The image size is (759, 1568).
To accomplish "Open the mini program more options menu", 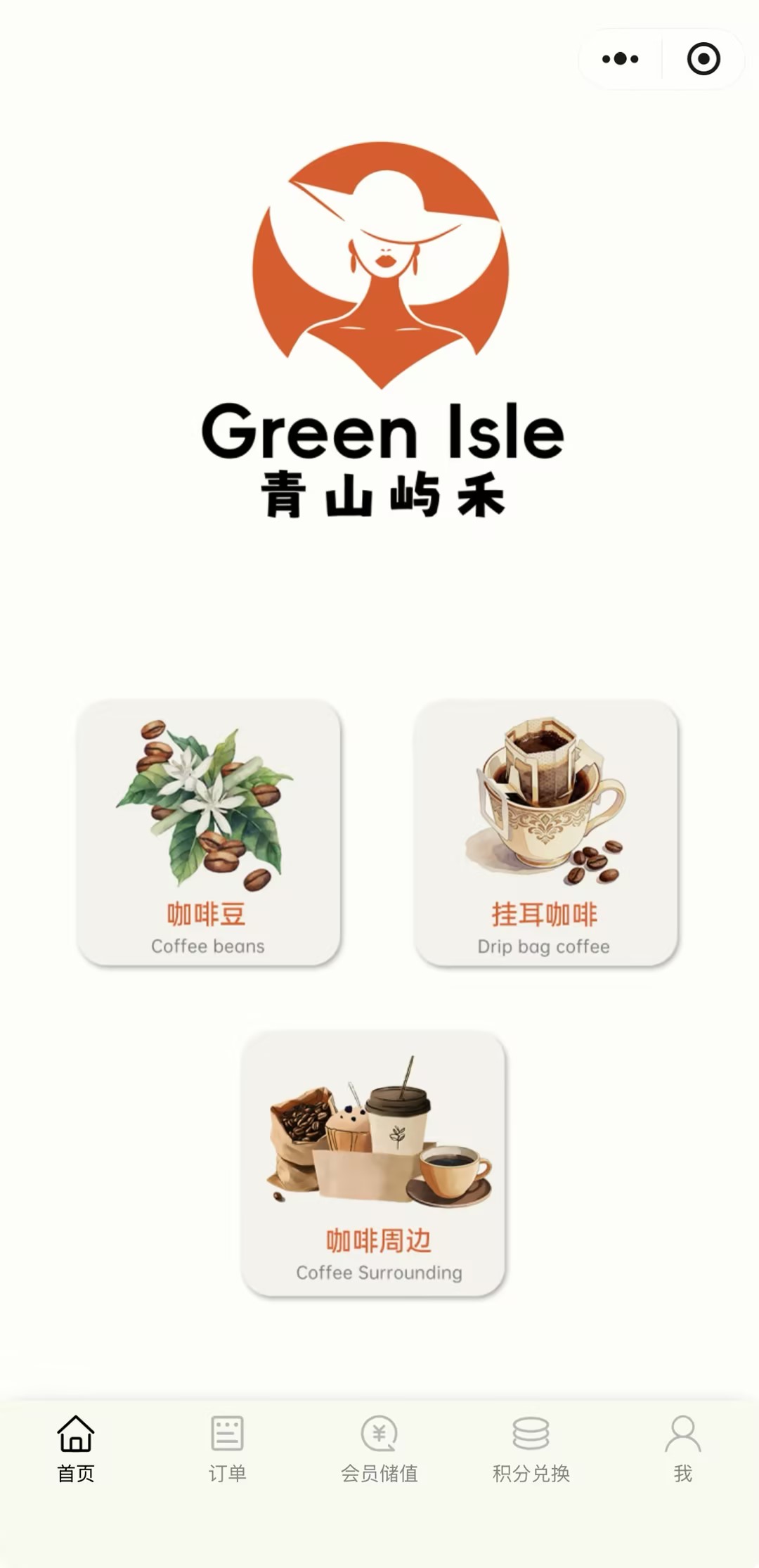I will (621, 59).
